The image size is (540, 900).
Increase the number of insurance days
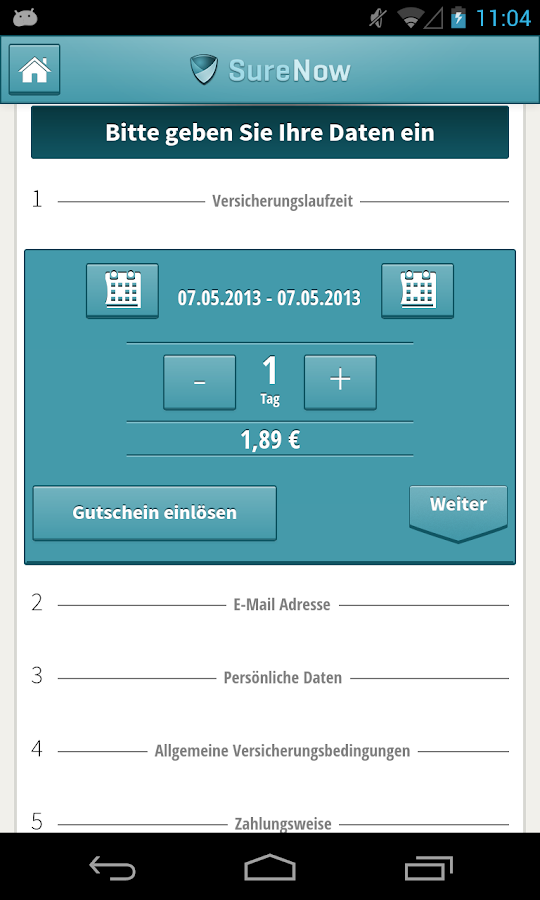(x=340, y=382)
